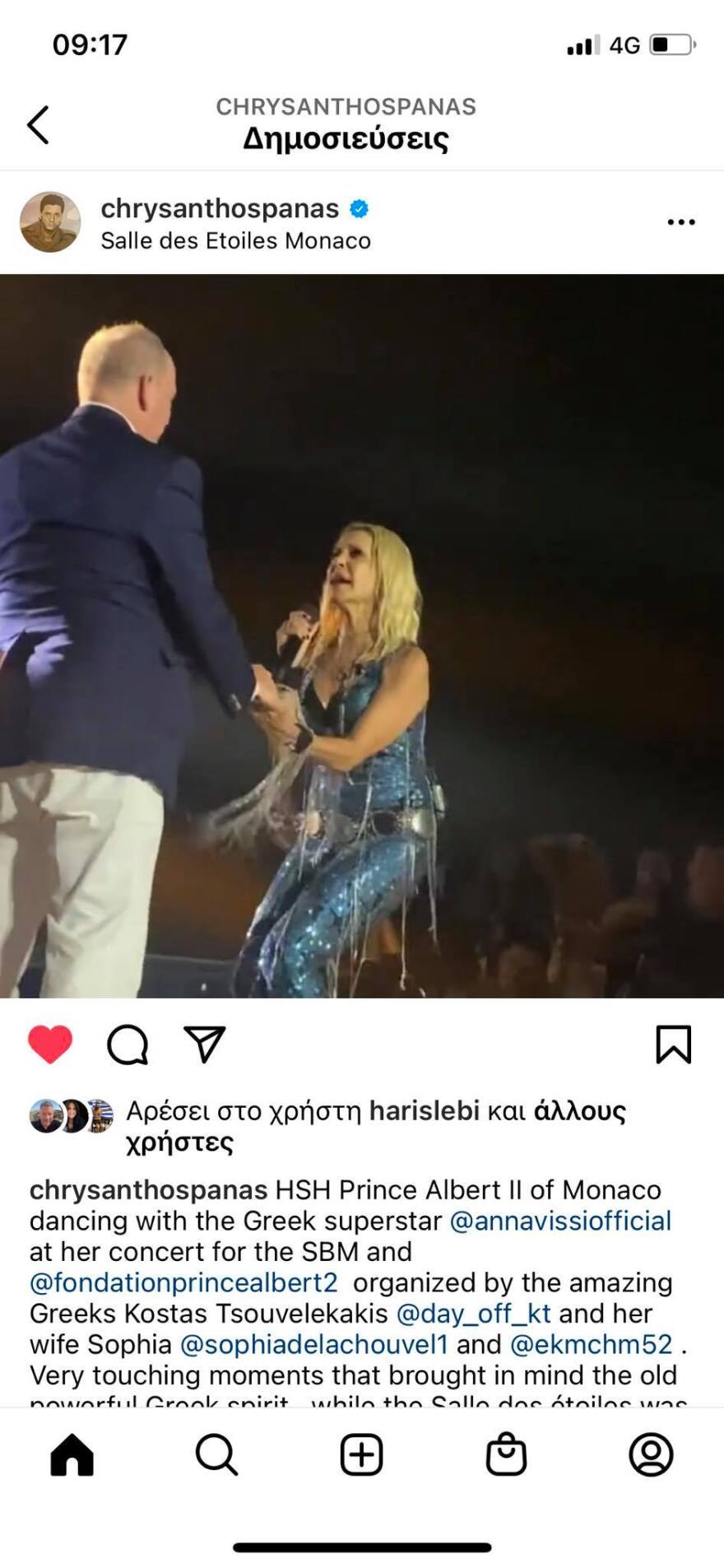
Task: View other users who liked the post
Action: pos(579,1112)
